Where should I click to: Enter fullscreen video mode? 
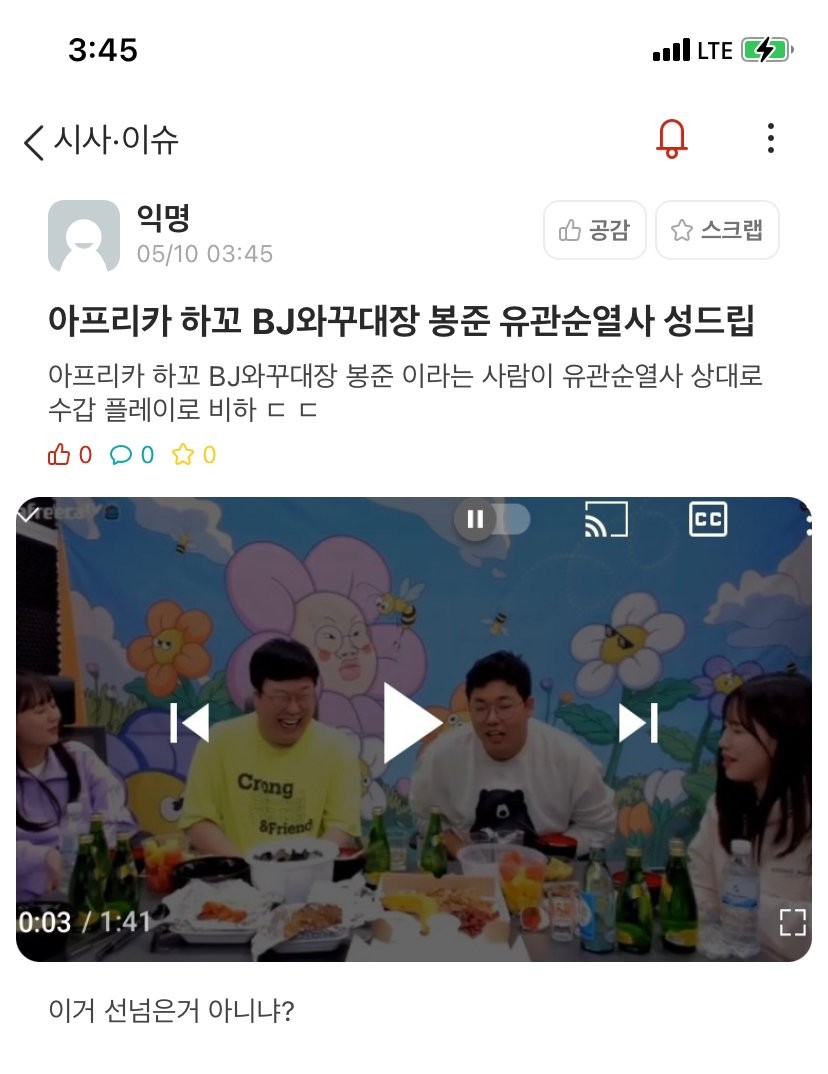pos(793,921)
